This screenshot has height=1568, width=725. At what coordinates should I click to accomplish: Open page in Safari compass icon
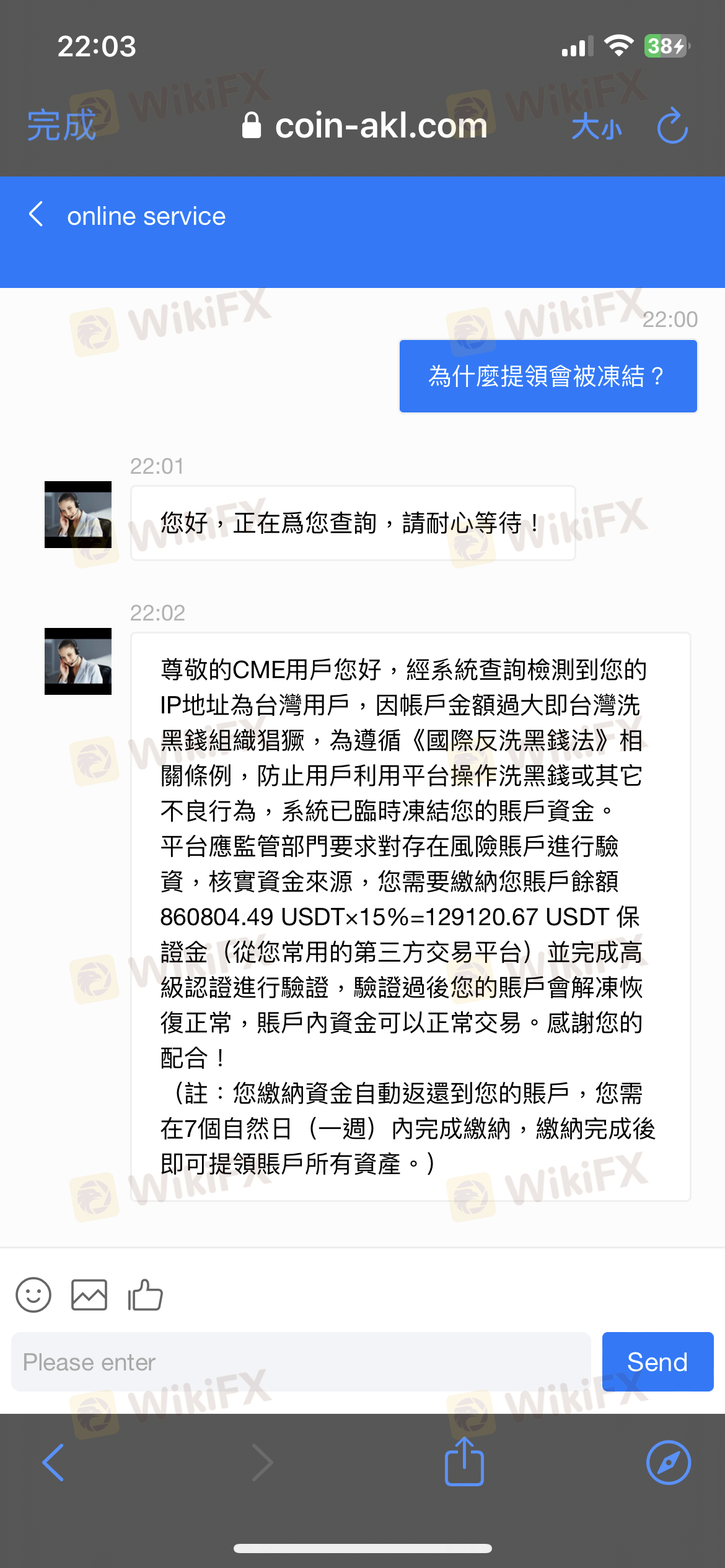click(x=668, y=1463)
